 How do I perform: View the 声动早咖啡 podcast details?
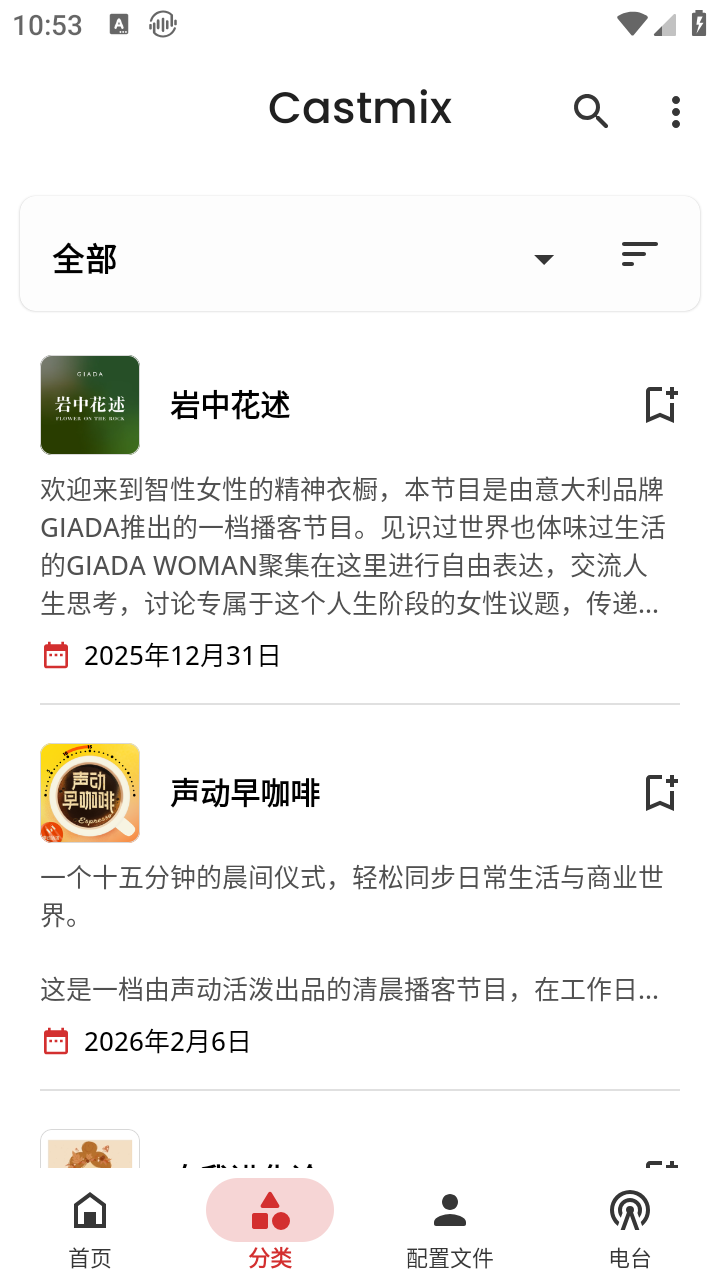click(245, 794)
